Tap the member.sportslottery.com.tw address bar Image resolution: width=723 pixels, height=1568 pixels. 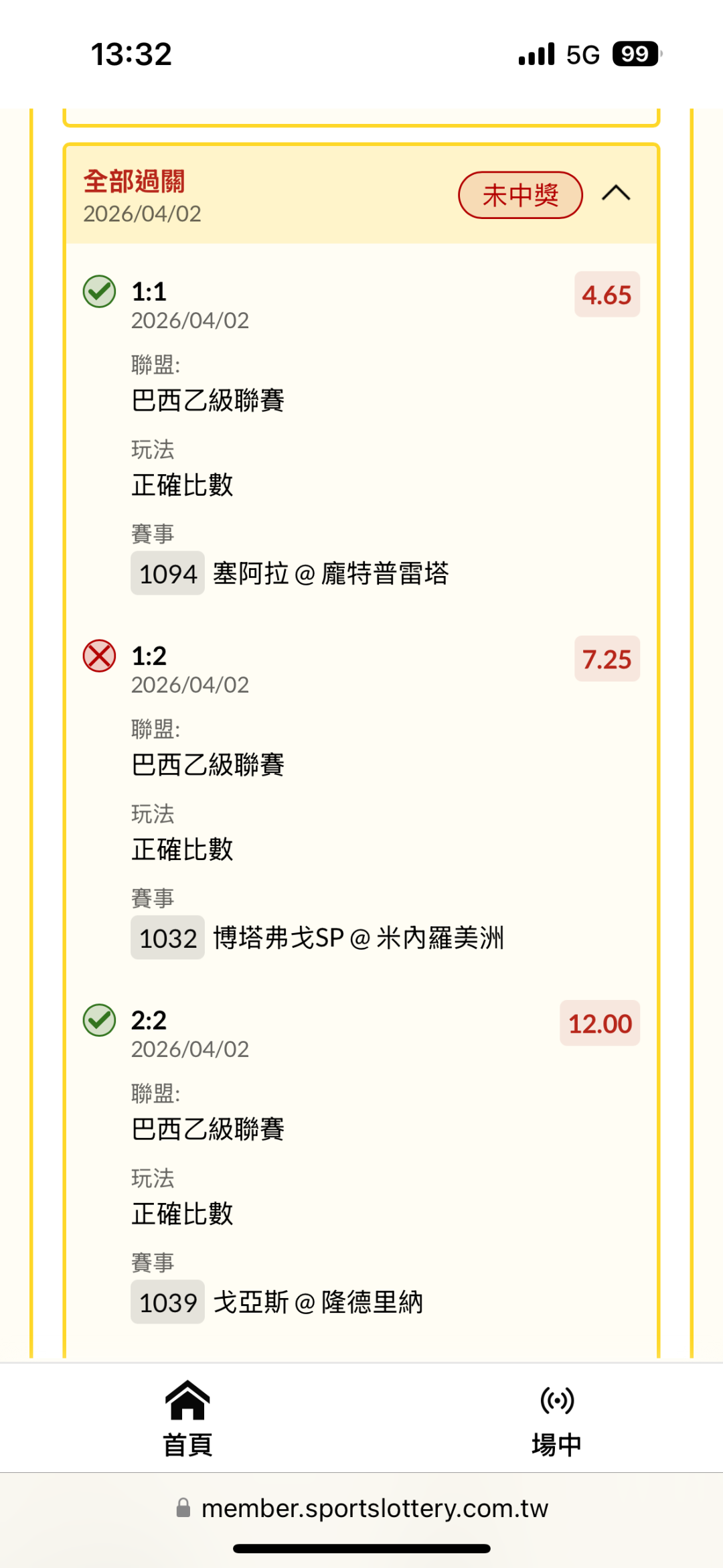(361, 1508)
